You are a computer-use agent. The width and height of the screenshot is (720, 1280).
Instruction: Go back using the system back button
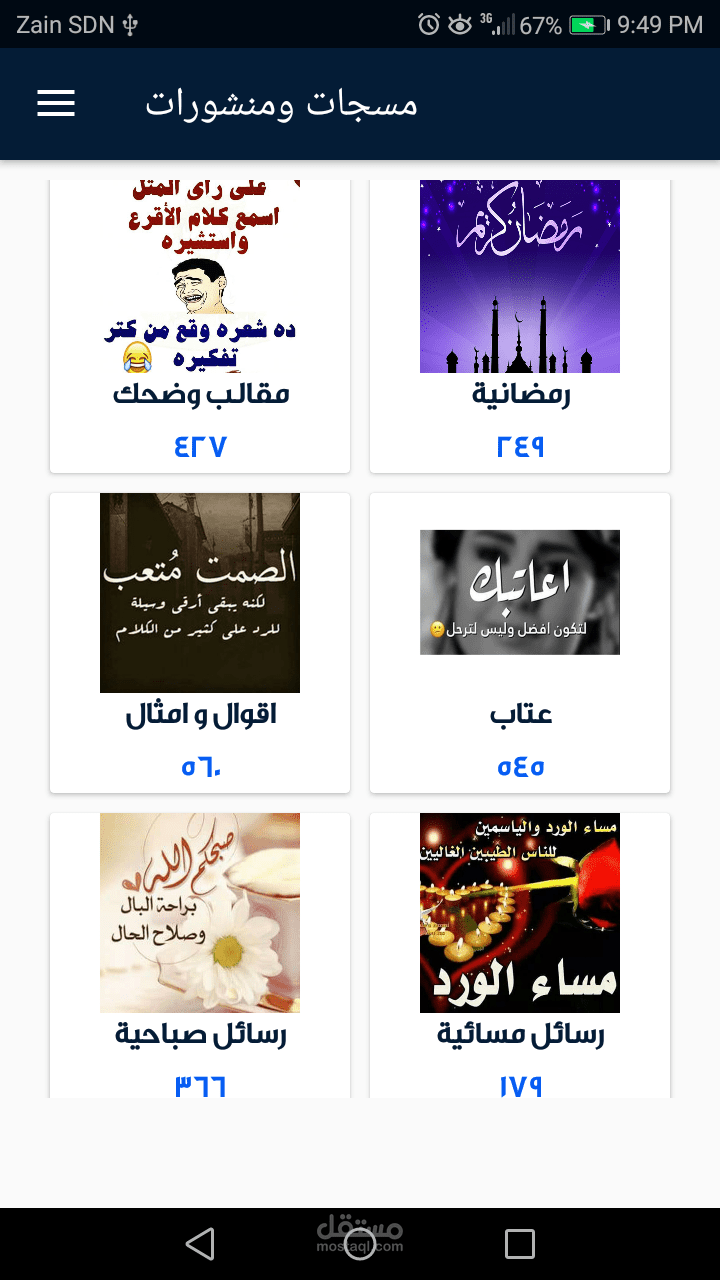[x=200, y=1244]
